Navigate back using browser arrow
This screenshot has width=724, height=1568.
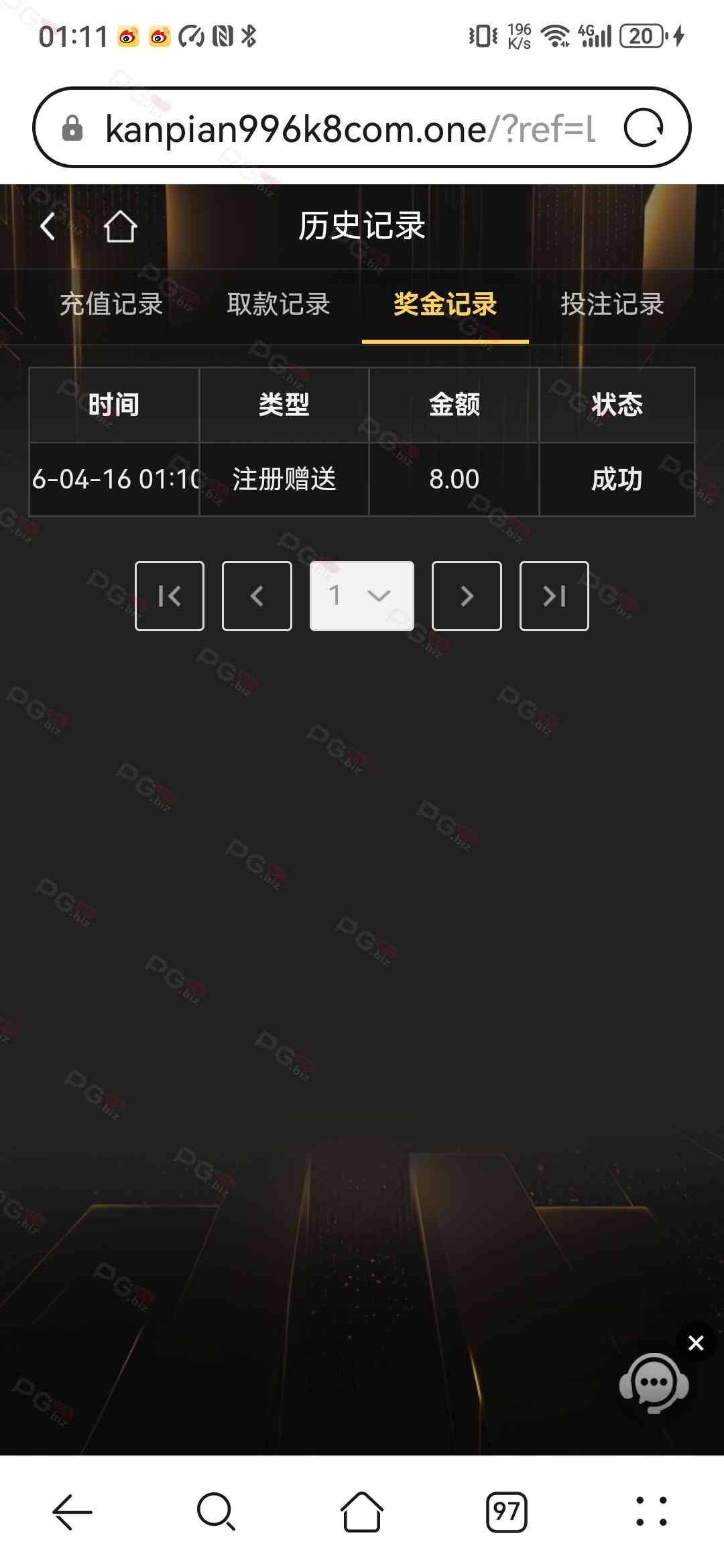click(x=72, y=1512)
